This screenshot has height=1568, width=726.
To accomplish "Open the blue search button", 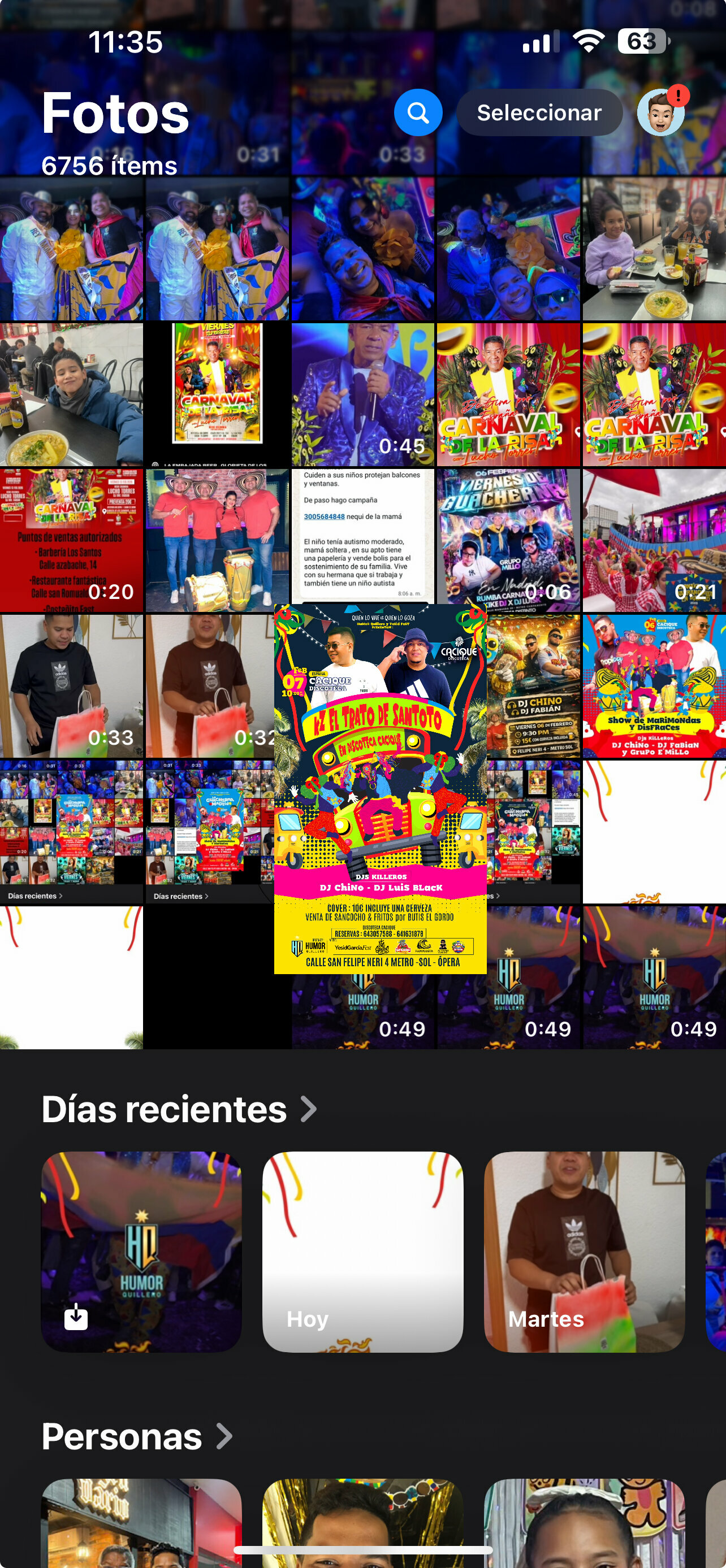I will [418, 112].
